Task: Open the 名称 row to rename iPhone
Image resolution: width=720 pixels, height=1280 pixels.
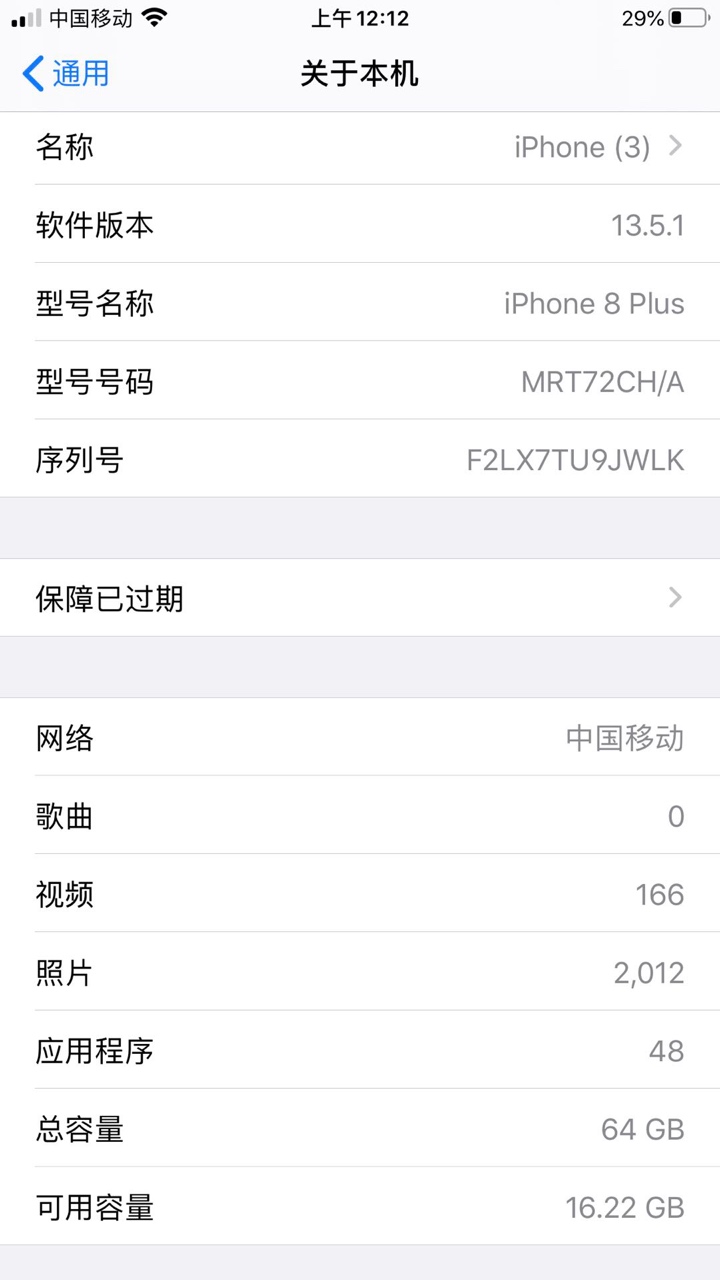Action: click(360, 148)
